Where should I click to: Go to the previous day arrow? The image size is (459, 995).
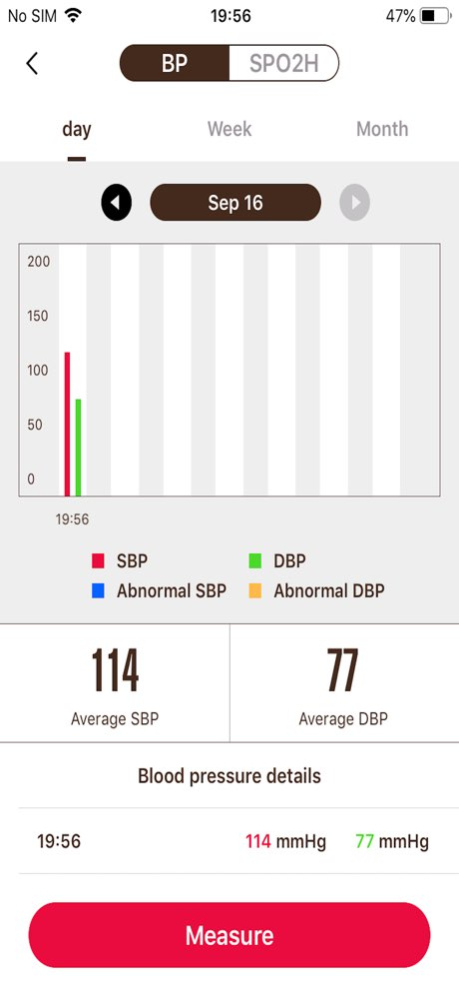(116, 203)
